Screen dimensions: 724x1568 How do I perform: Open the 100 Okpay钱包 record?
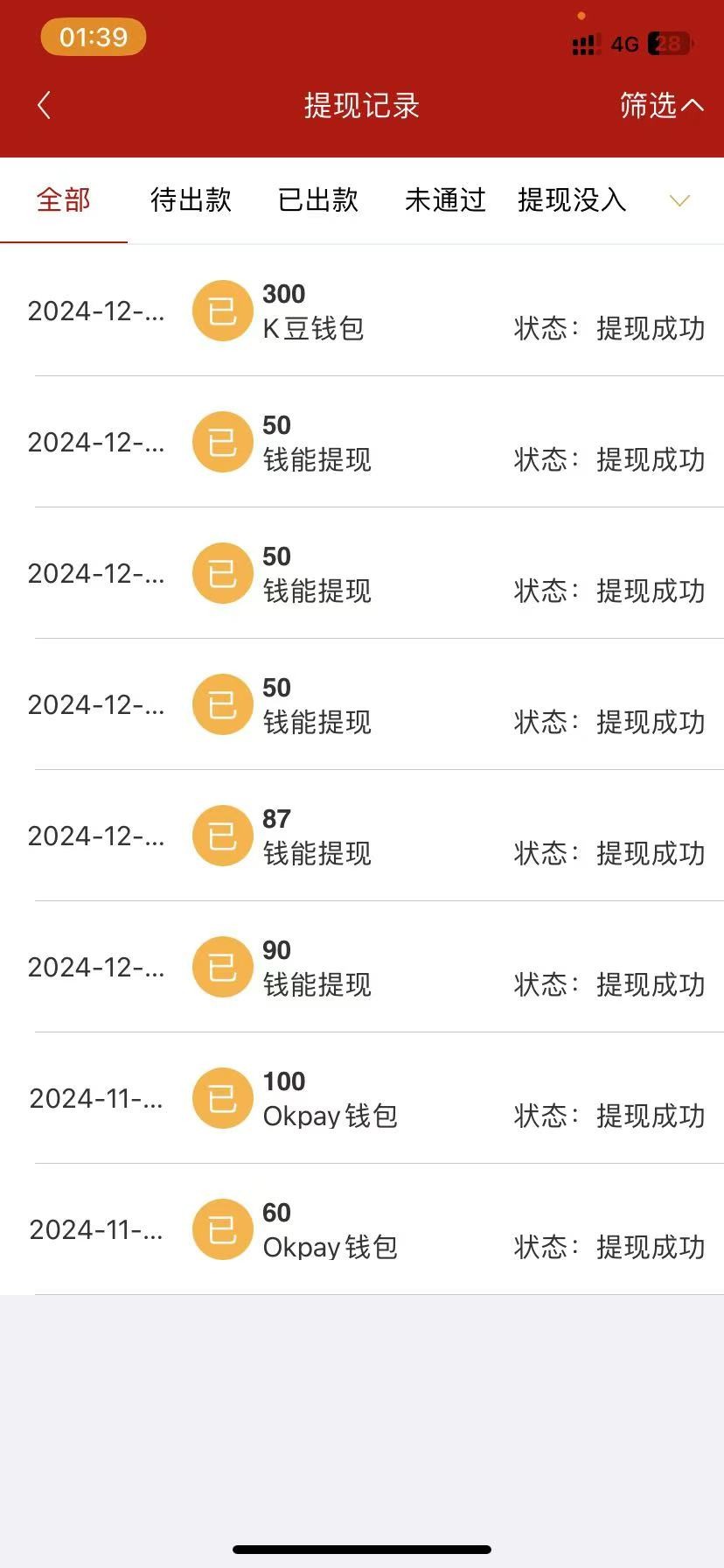(x=362, y=1099)
